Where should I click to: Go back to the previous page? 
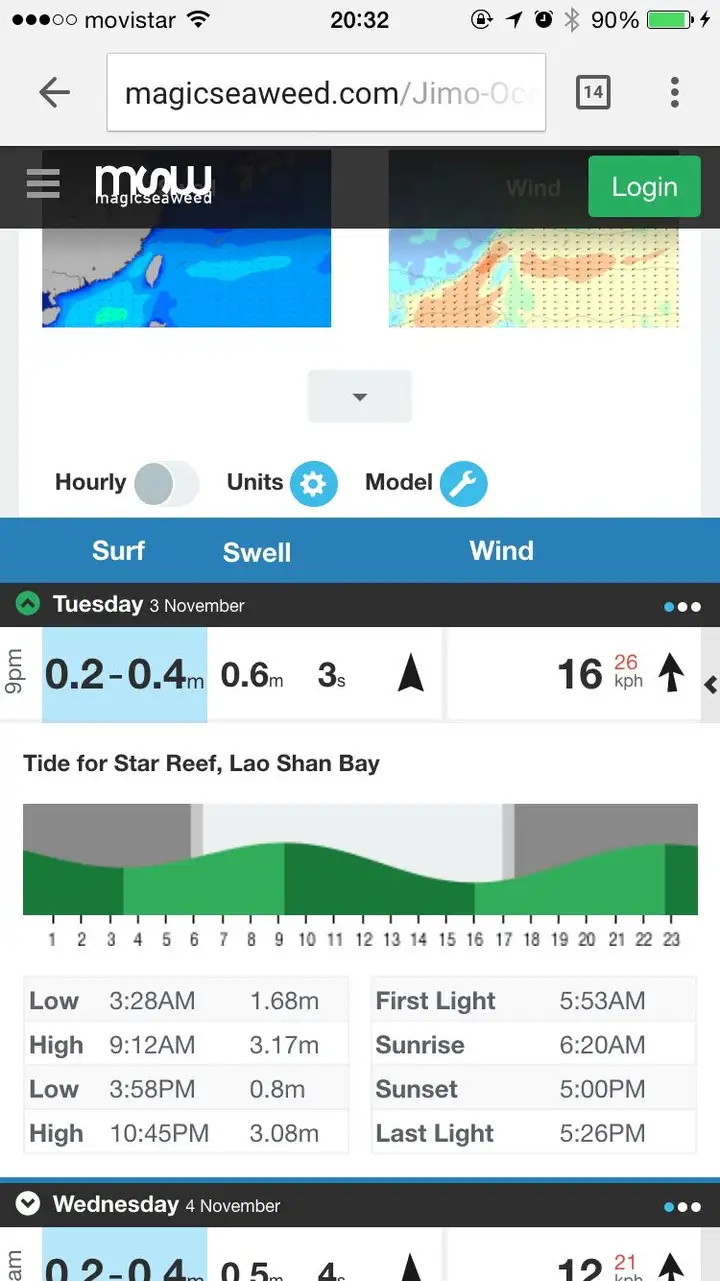(55, 93)
